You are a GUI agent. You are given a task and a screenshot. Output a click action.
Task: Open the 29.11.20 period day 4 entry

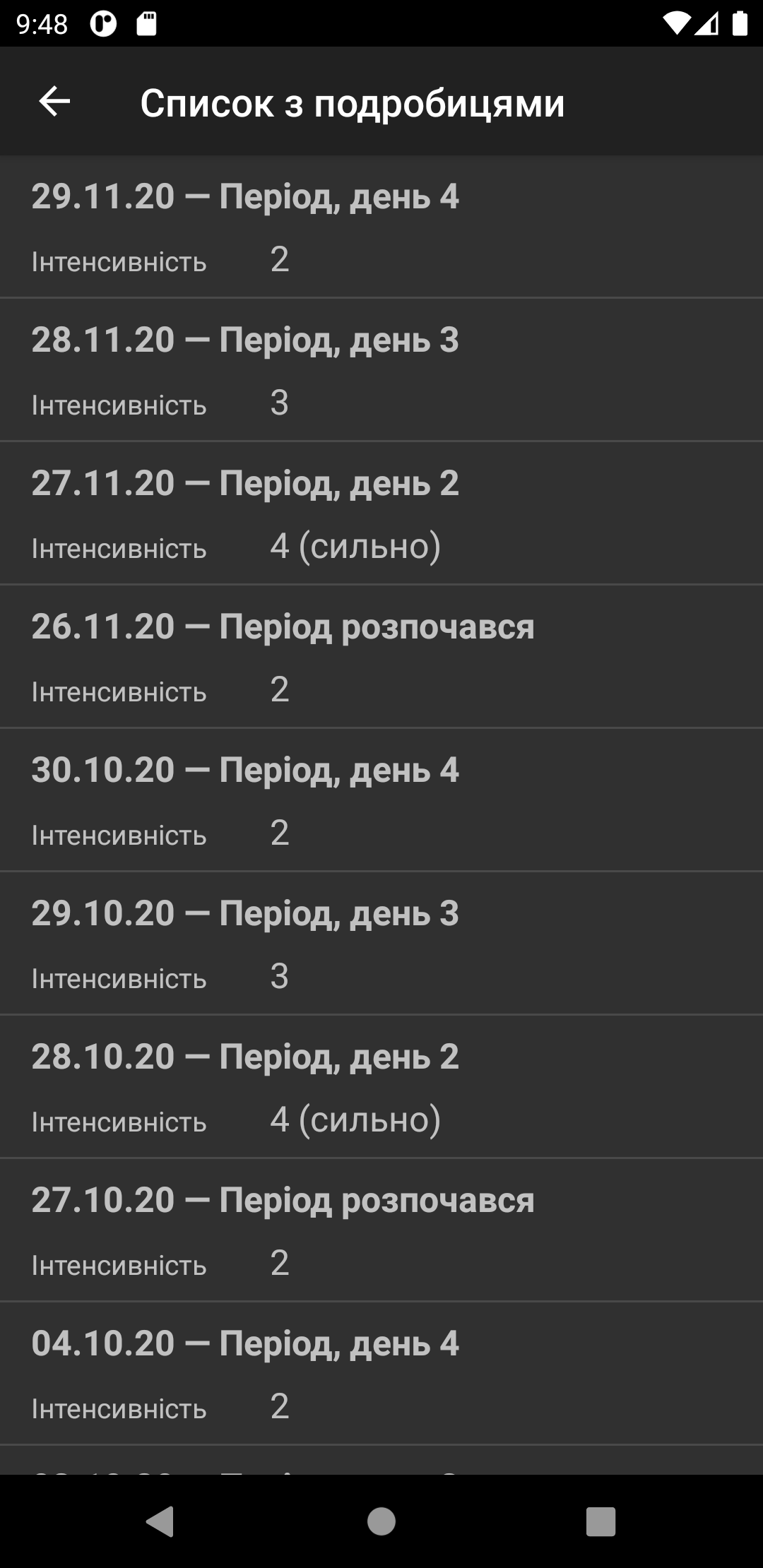(381, 227)
